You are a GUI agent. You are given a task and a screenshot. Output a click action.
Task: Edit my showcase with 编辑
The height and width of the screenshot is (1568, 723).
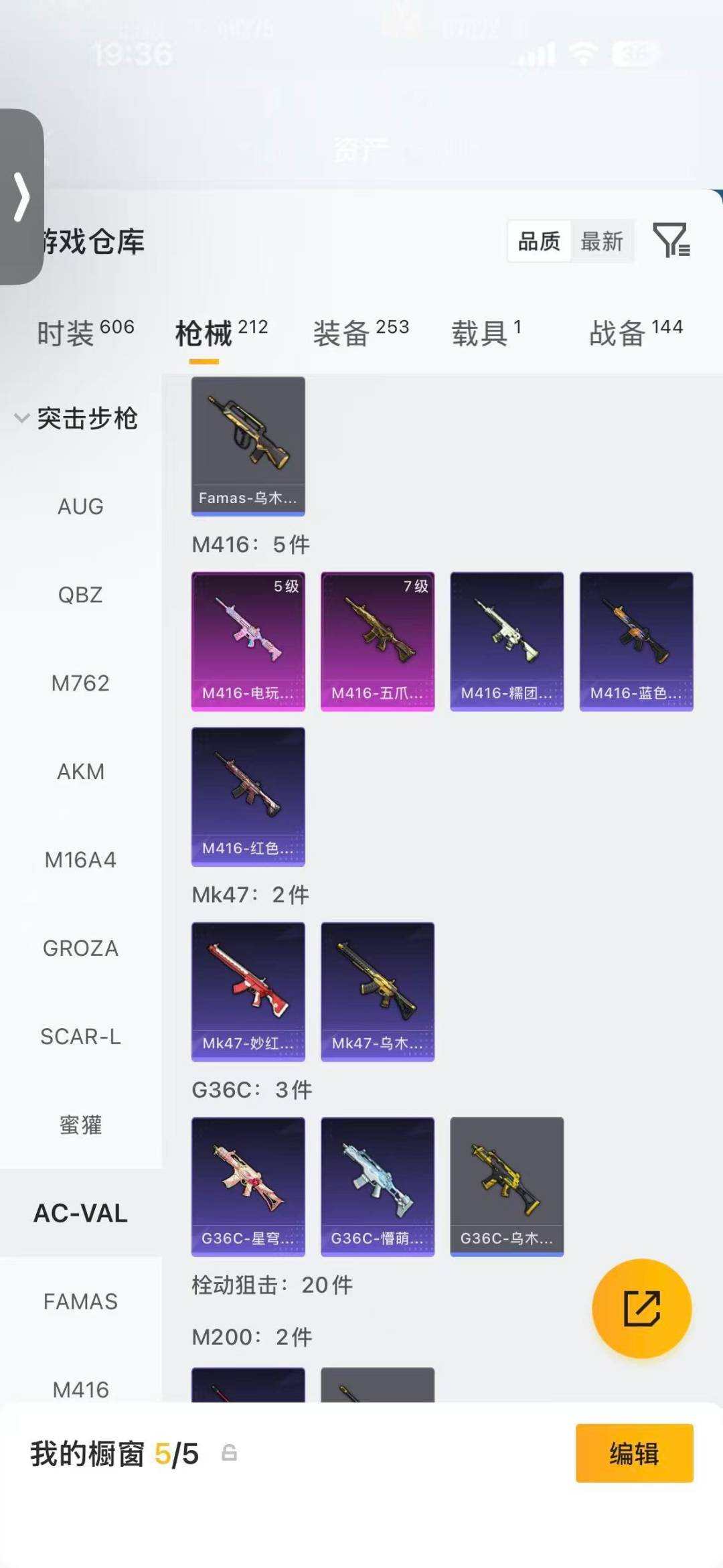tap(633, 1453)
